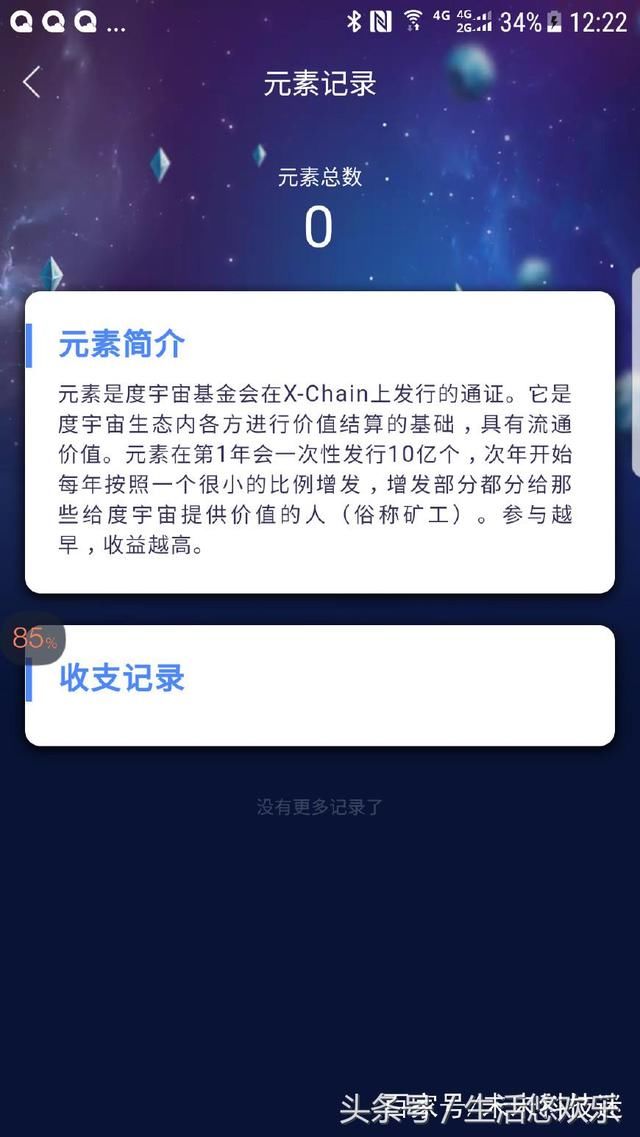Go back using the top-left arrow
640x1137 pixels.
pos(32,82)
